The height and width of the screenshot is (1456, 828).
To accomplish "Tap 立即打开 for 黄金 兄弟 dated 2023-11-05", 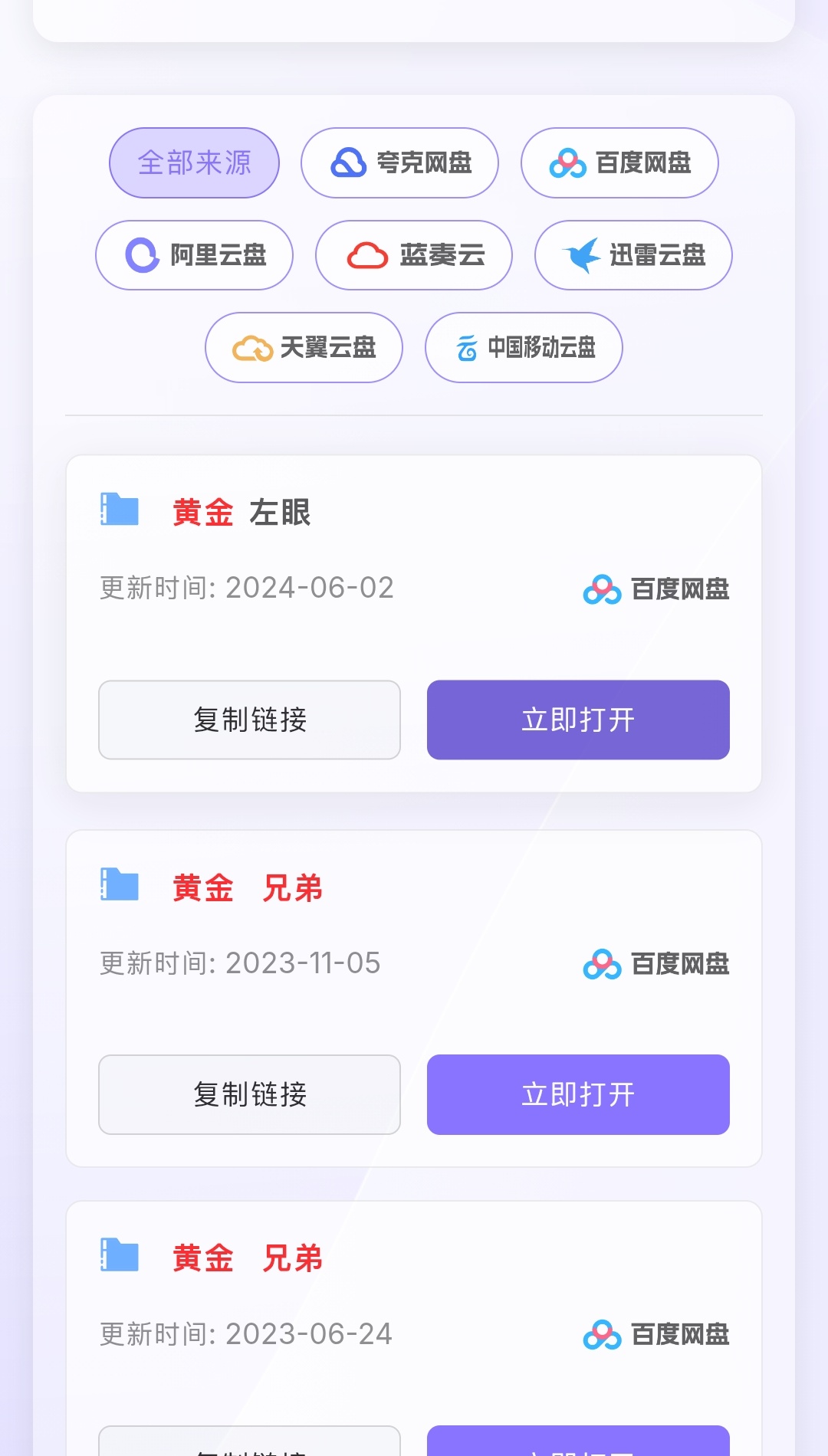I will pyautogui.click(x=578, y=1094).
